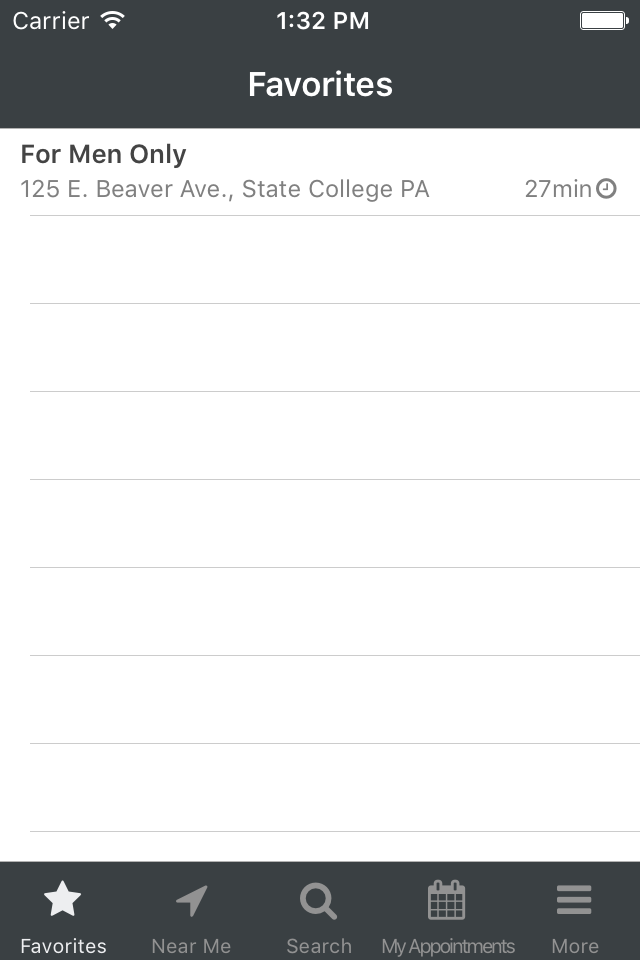Switch to the Favorites tab
Image resolution: width=640 pixels, height=960 pixels.
(63, 916)
